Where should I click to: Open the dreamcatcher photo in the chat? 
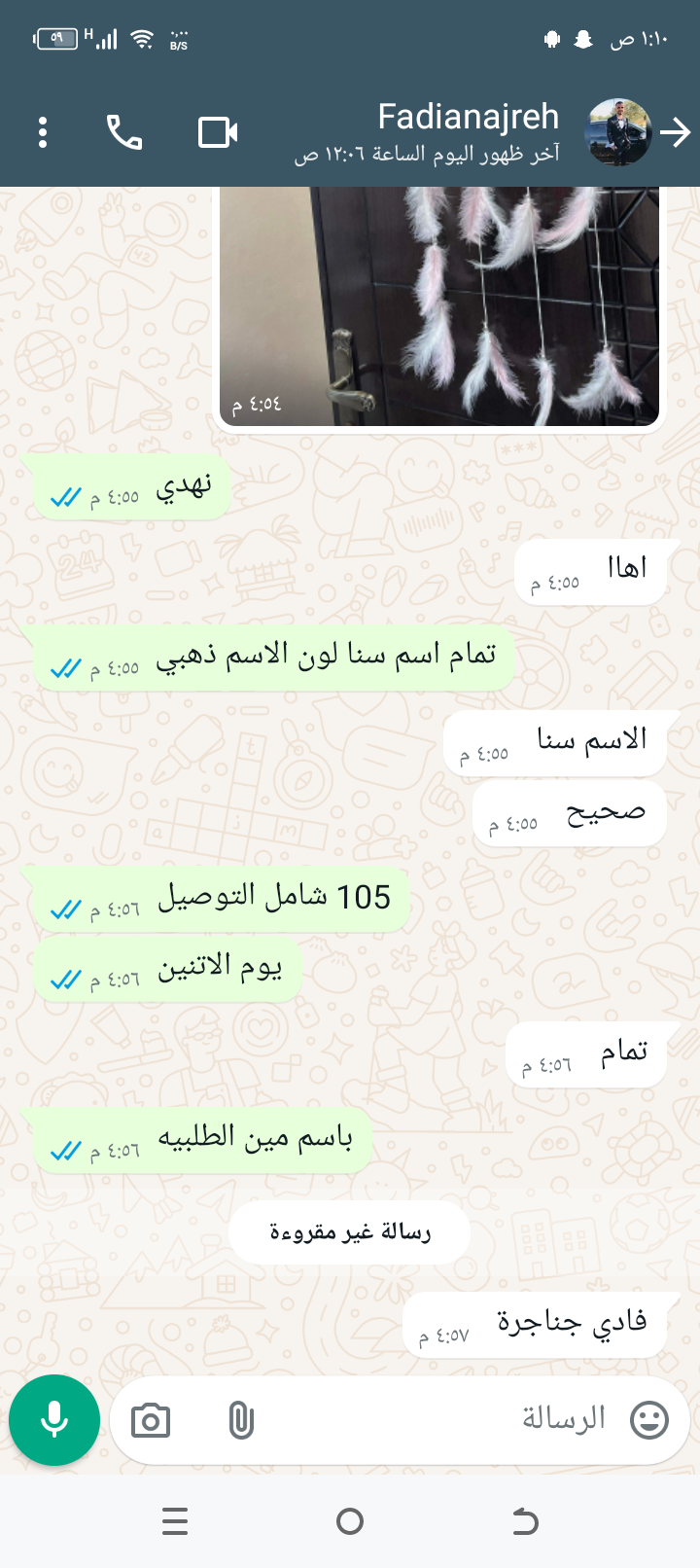click(439, 305)
